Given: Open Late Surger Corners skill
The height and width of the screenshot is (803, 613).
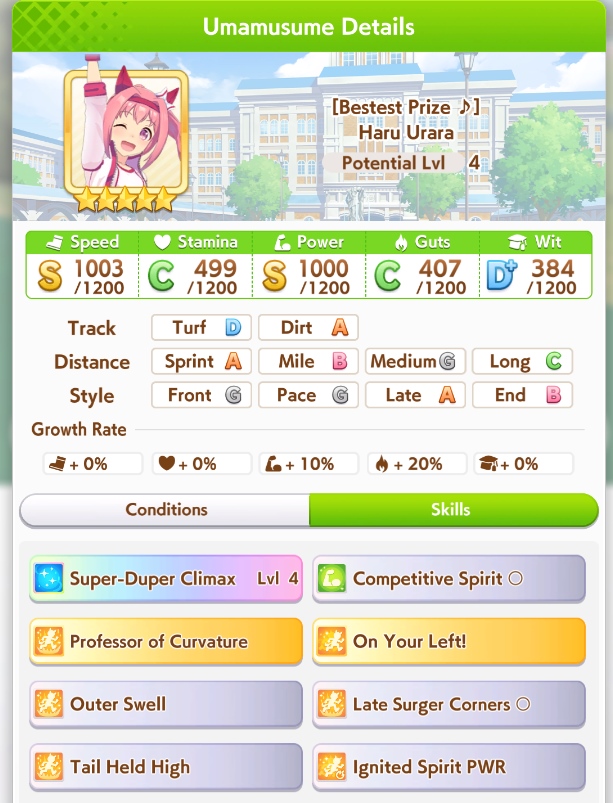Looking at the screenshot, I should [x=449, y=704].
